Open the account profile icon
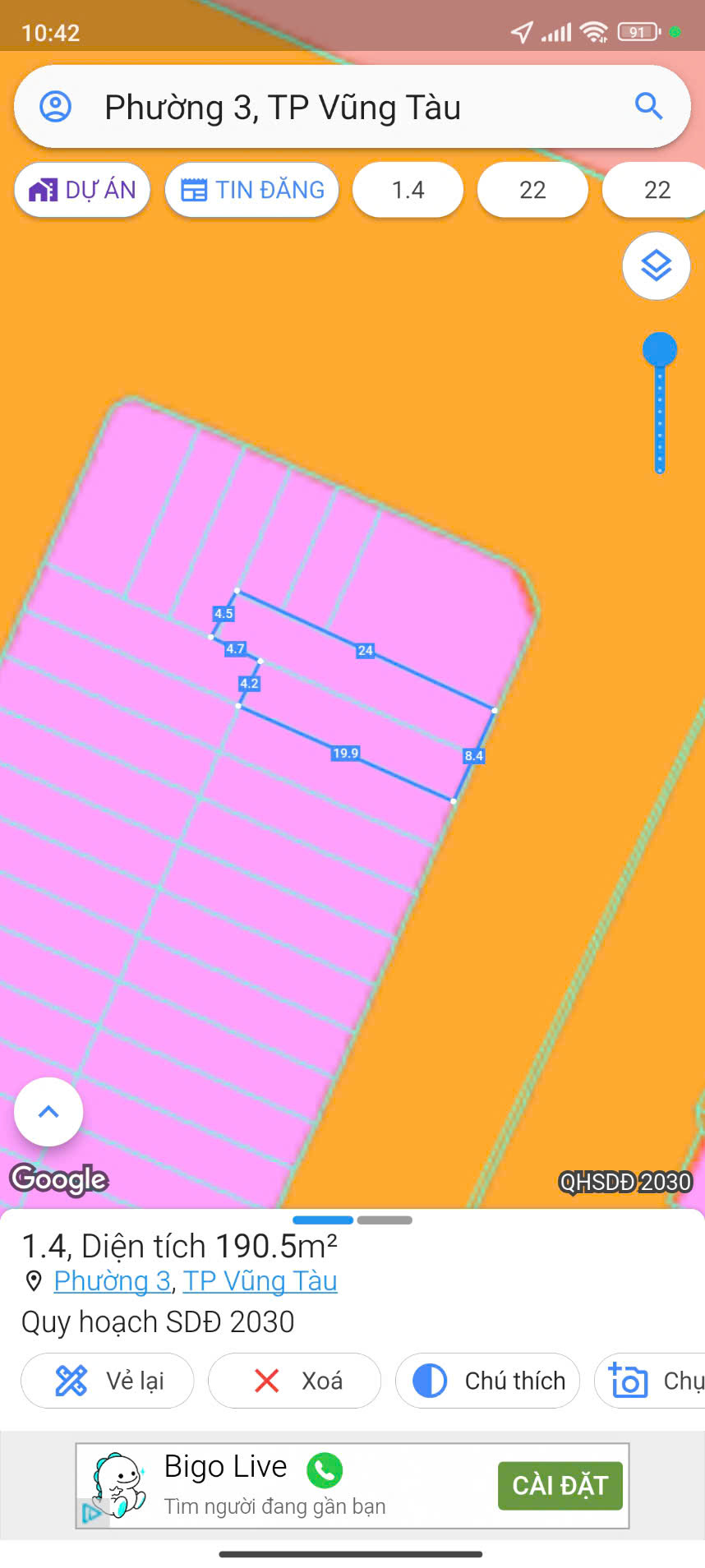Image resolution: width=705 pixels, height=1568 pixels. point(56,107)
